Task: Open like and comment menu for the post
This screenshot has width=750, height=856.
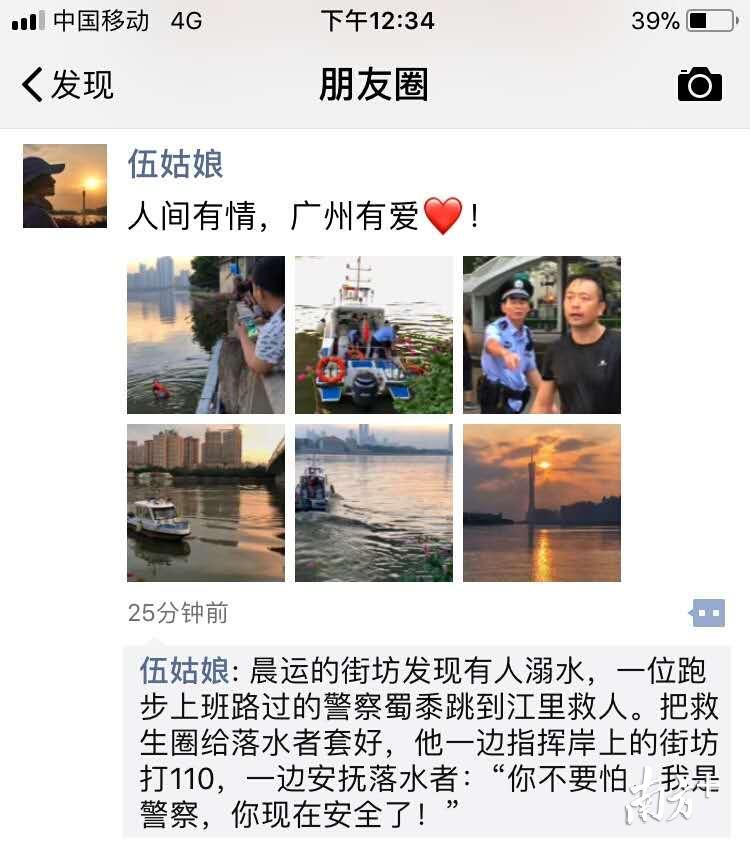Action: (707, 612)
